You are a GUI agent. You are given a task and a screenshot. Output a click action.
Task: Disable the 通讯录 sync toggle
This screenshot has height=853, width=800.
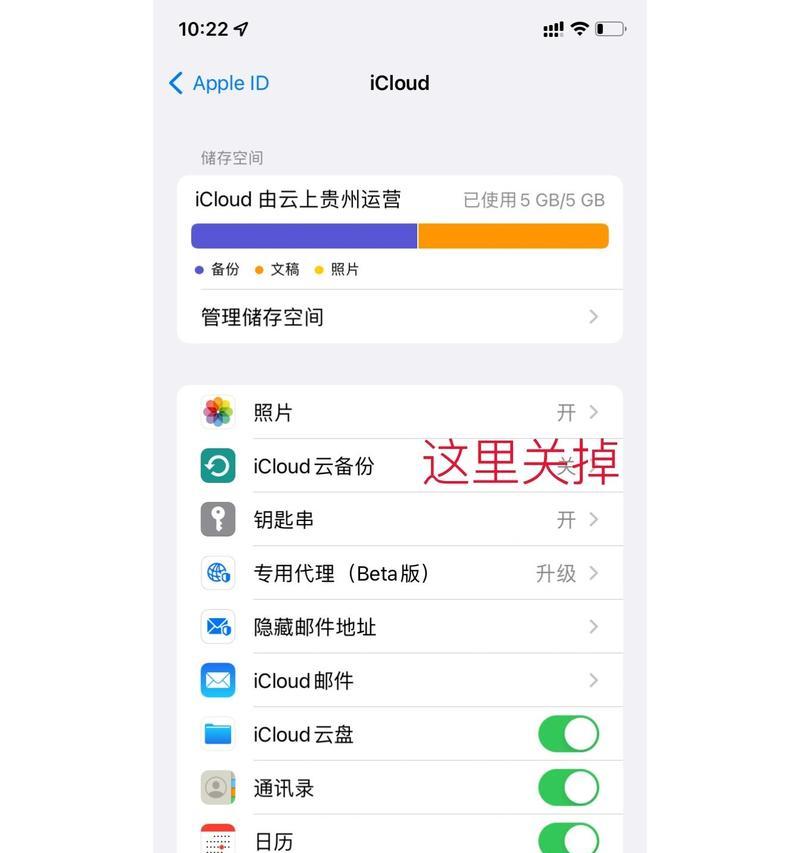coord(568,788)
